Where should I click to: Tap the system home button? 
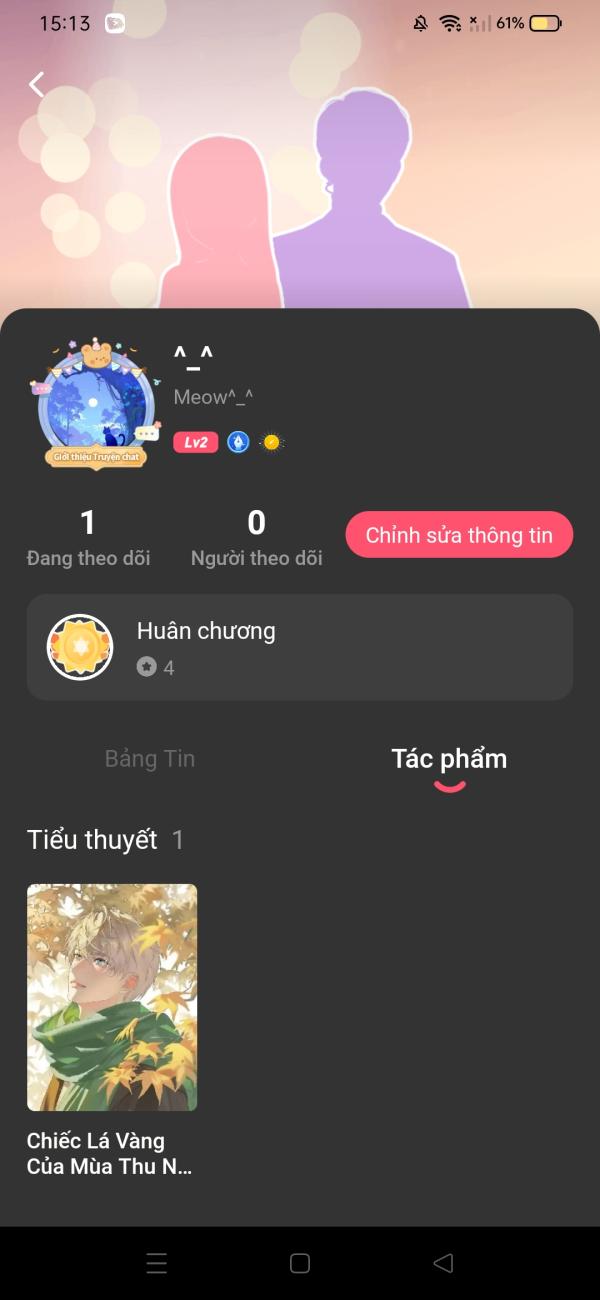300,1263
